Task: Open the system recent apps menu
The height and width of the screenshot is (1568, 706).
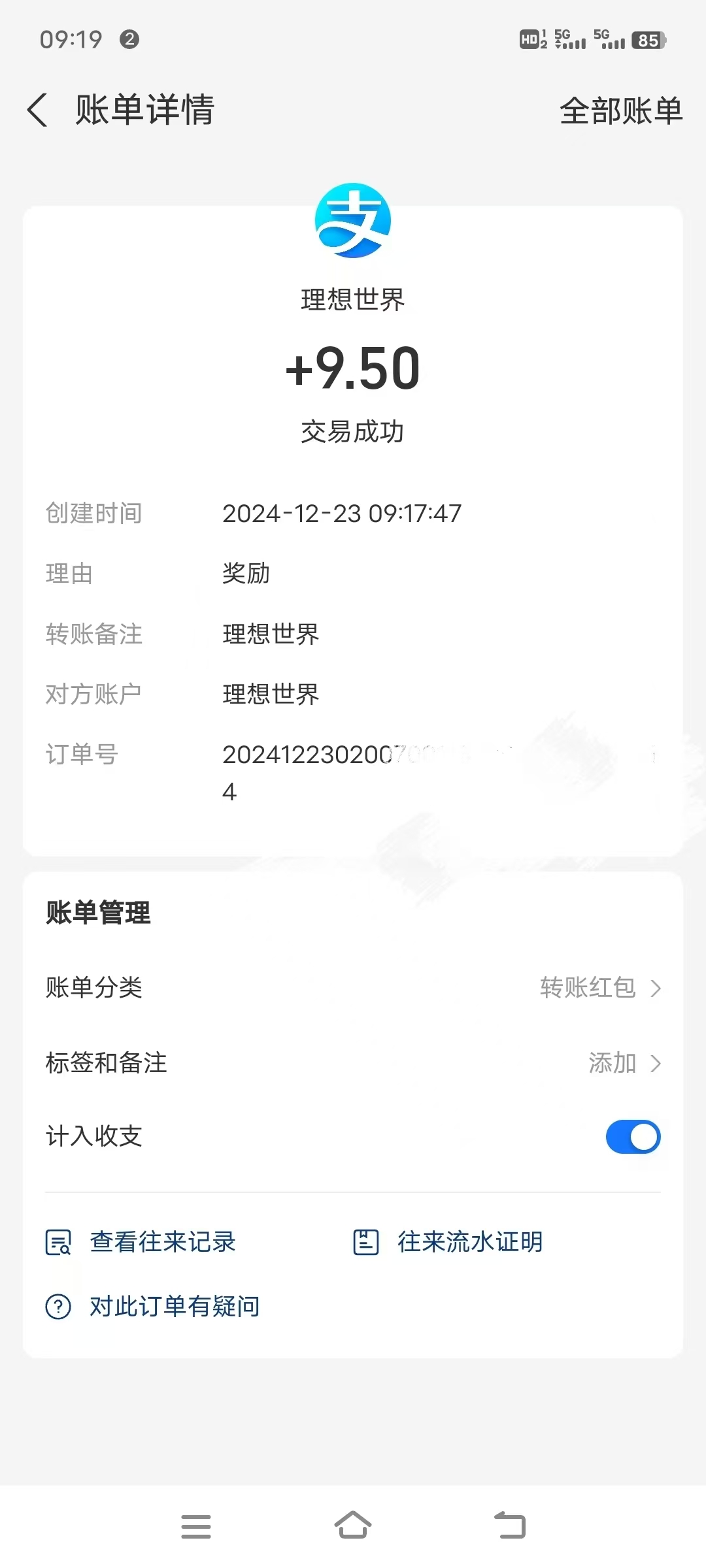Action: pos(196,1527)
